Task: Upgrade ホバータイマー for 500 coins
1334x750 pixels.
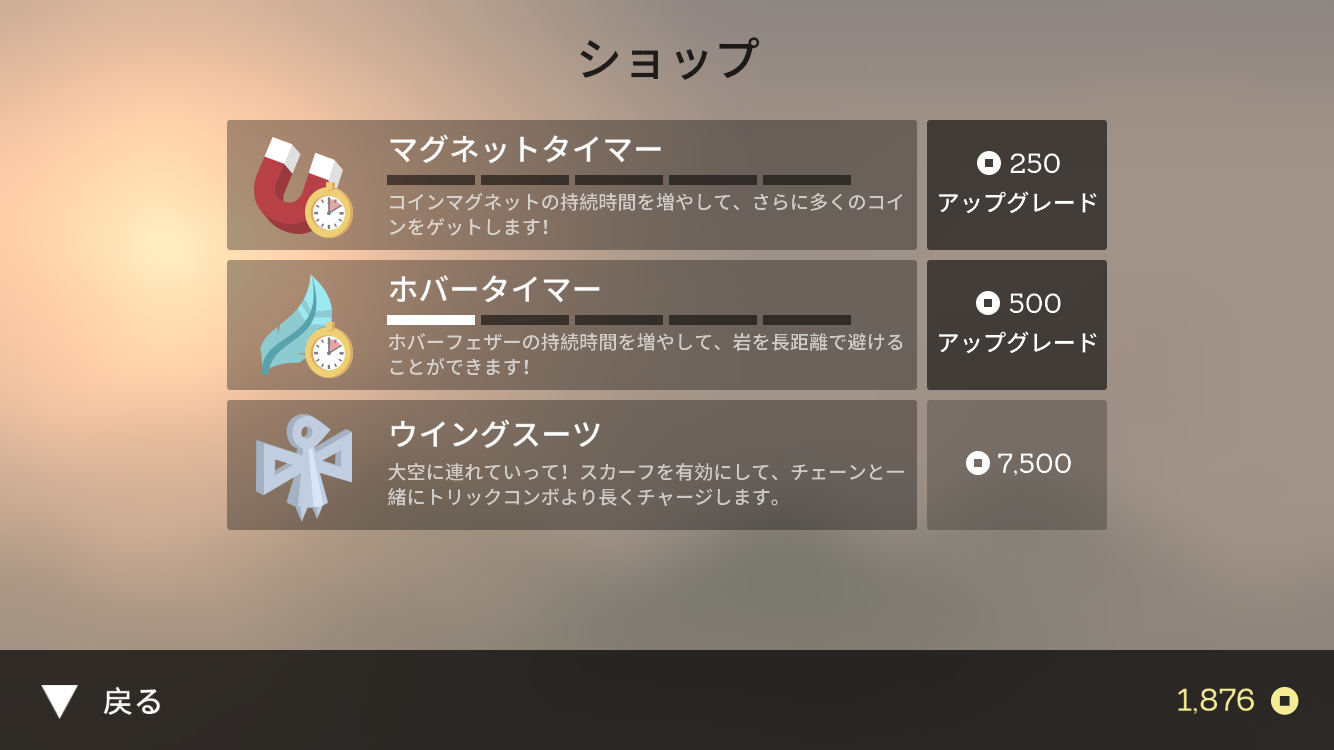Action: (1016, 325)
